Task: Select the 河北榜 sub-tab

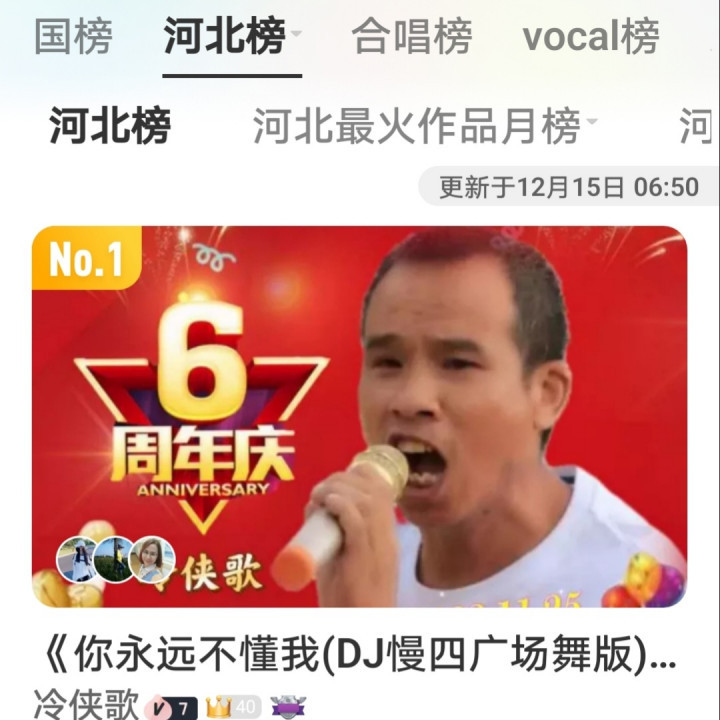Action: [x=110, y=127]
